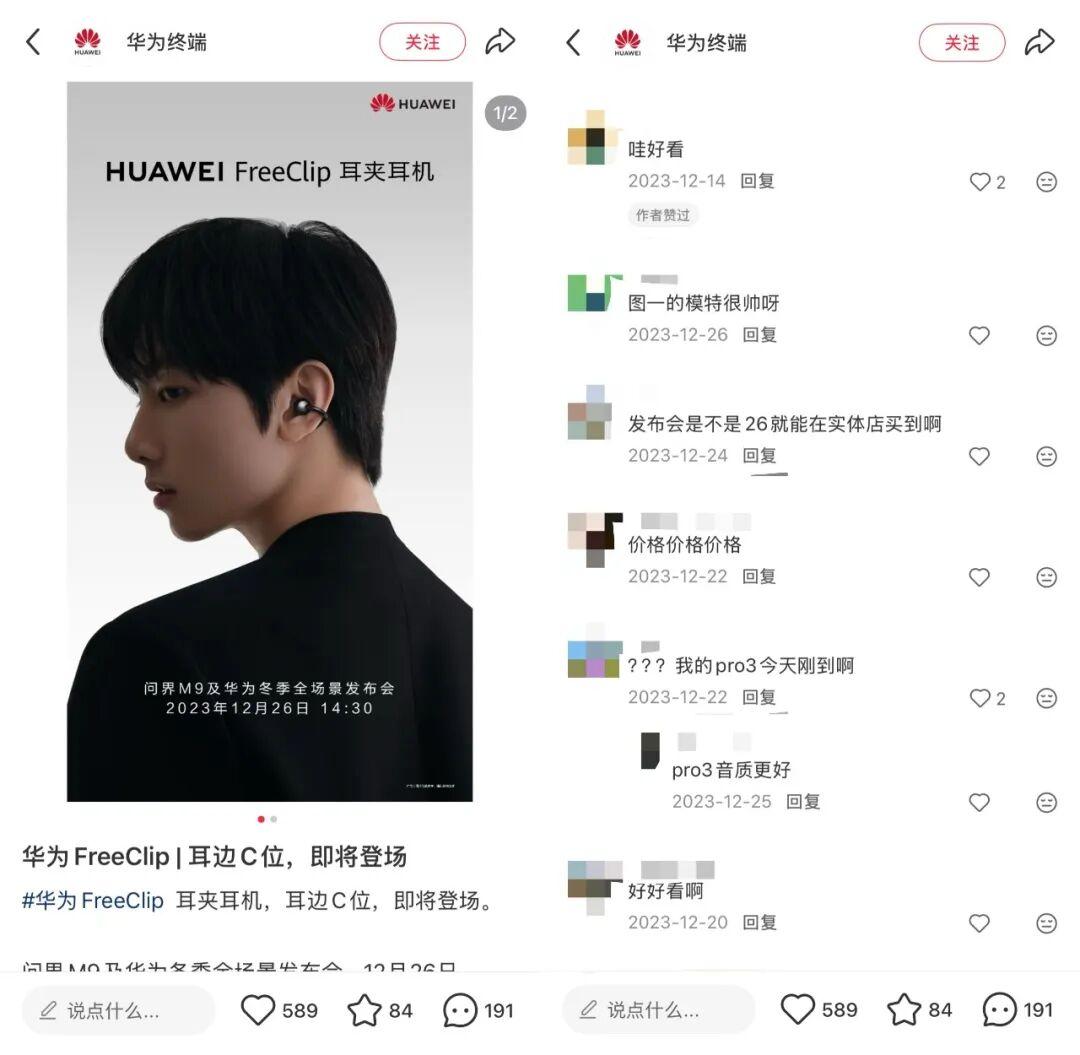Reply to comment 发布会是不是26就能在实体店买到啊

(759, 456)
